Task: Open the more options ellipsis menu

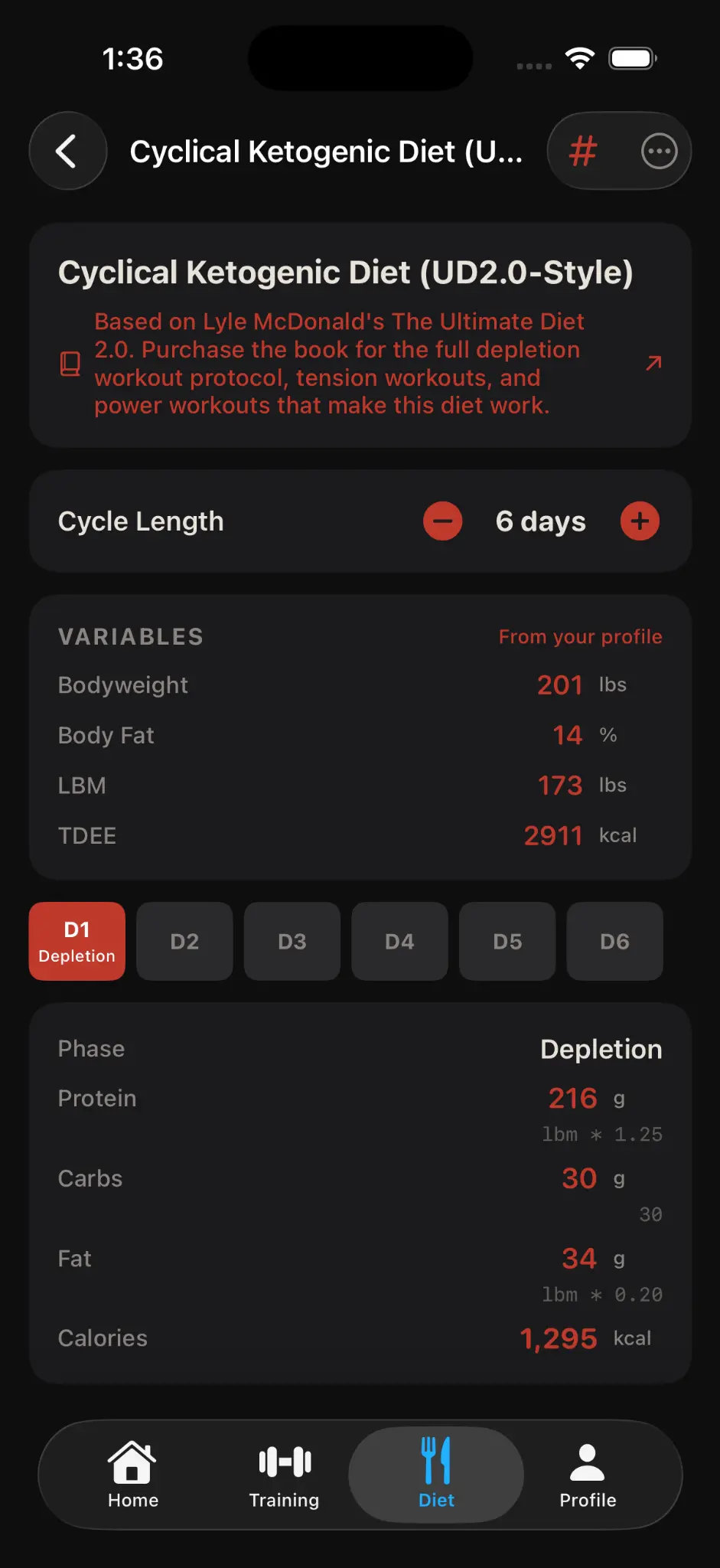Action: pyautogui.click(x=659, y=151)
